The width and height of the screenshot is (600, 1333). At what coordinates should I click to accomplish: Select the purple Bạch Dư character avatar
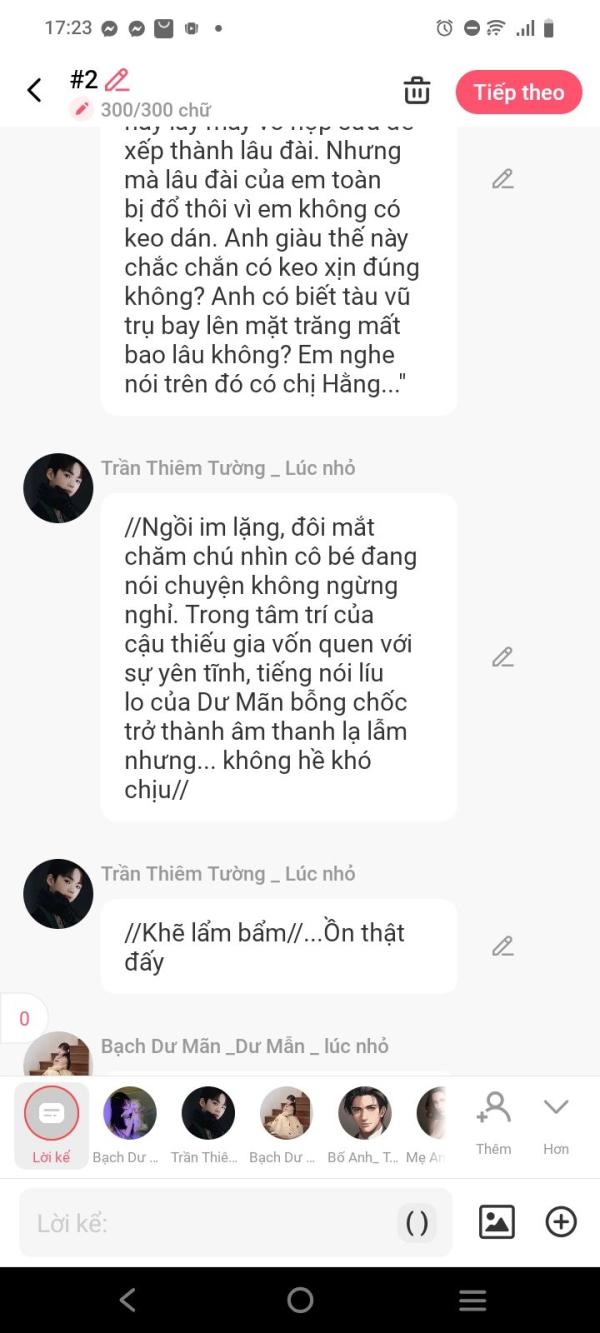pyautogui.click(x=130, y=1125)
